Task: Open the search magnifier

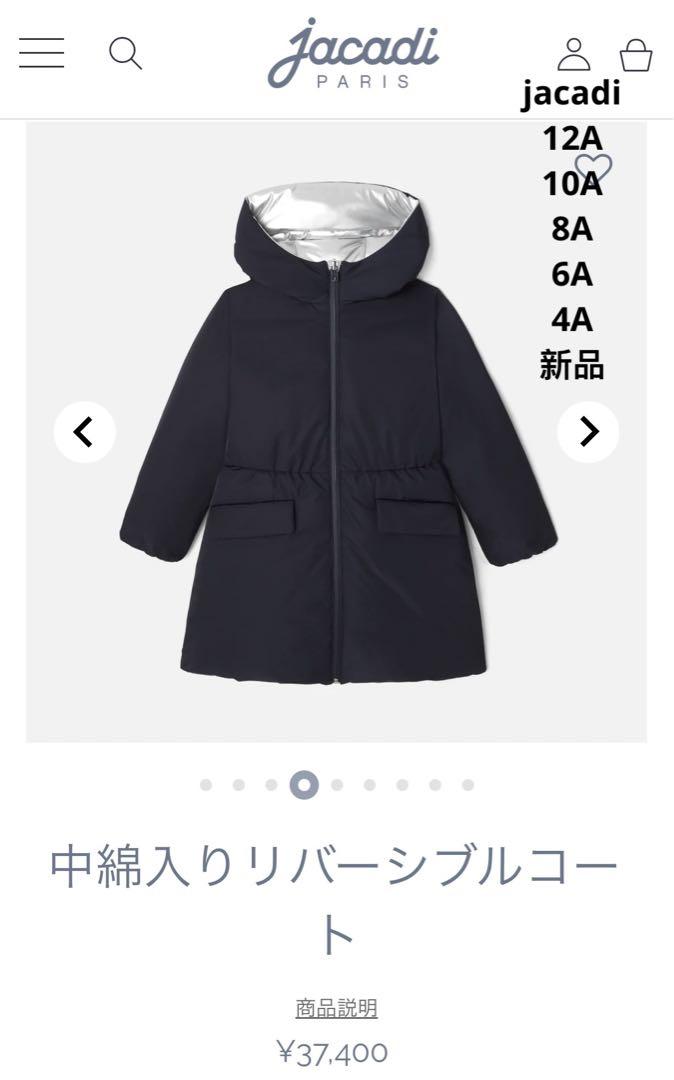Action: (125, 53)
